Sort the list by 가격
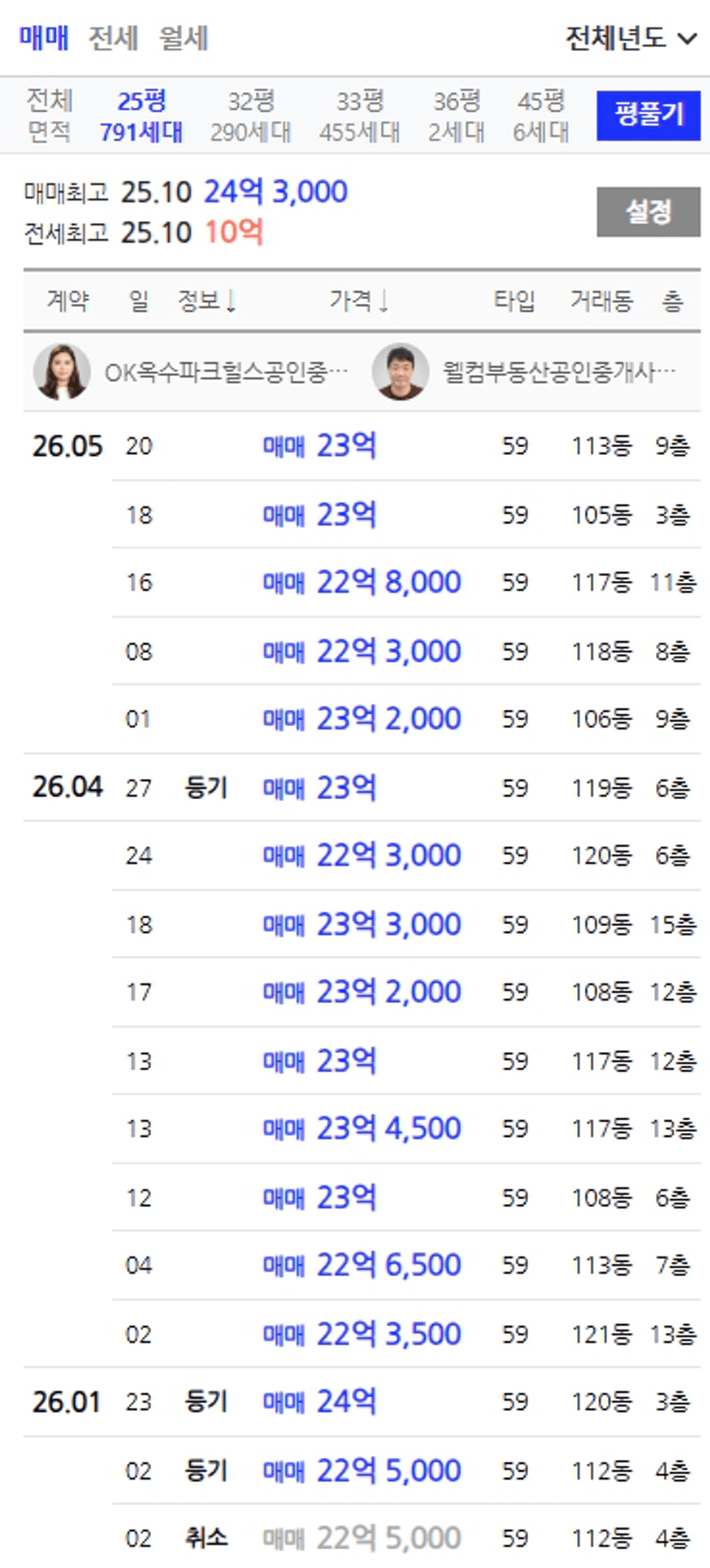This screenshot has width=710, height=1568. click(359, 300)
